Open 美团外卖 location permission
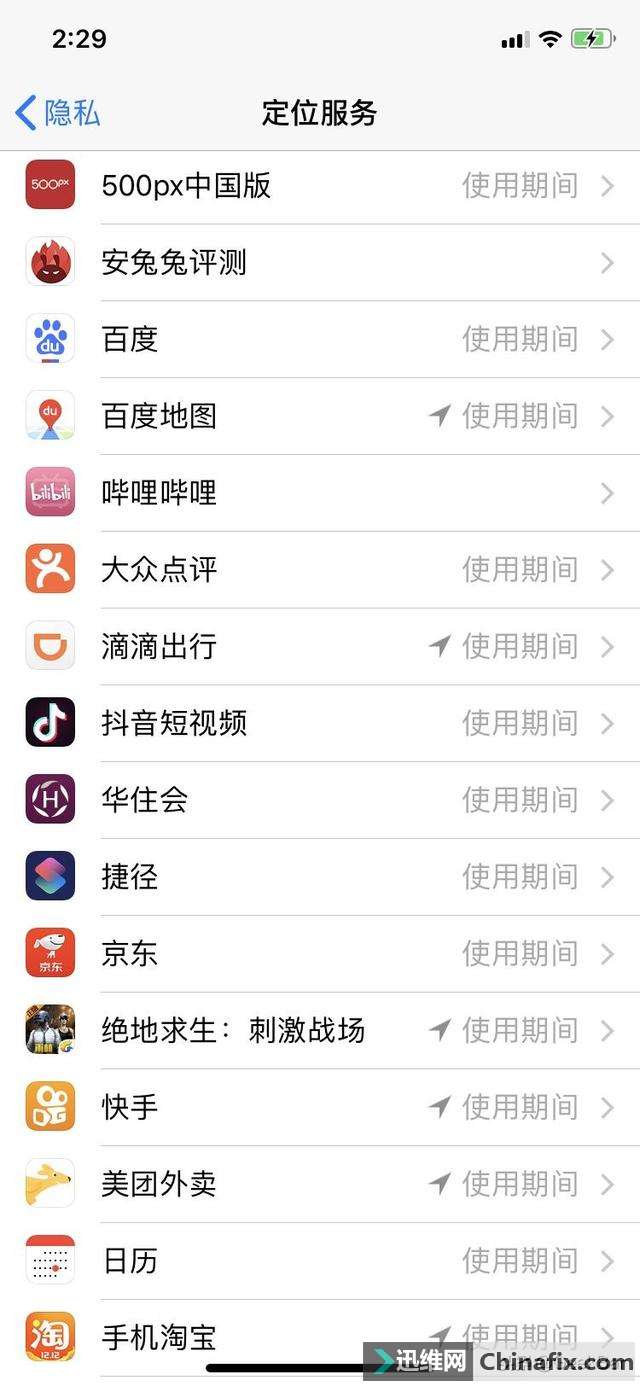640x1386 pixels. [x=320, y=1184]
